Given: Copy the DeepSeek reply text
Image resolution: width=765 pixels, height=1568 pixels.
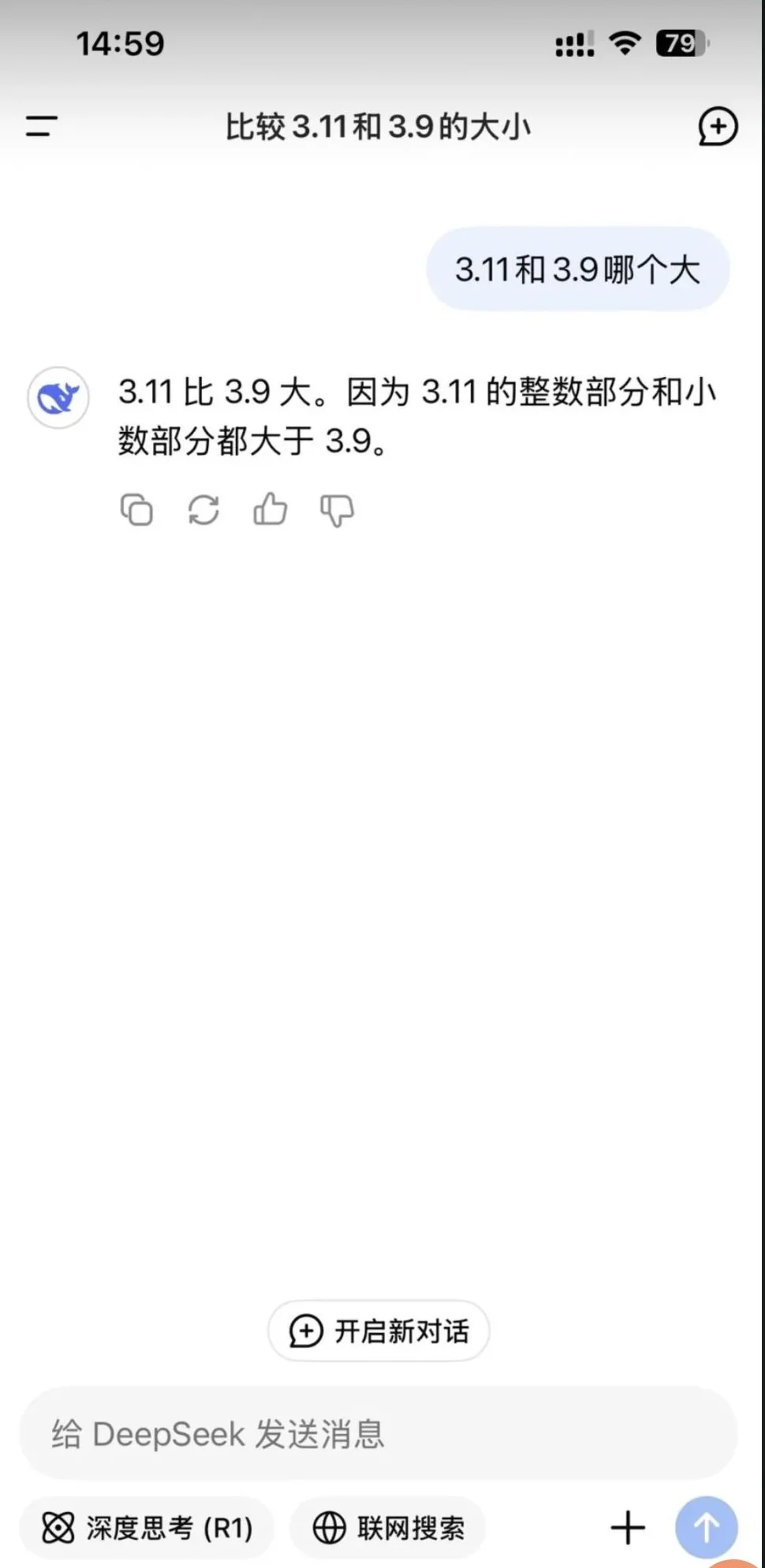Looking at the screenshot, I should coord(136,509).
